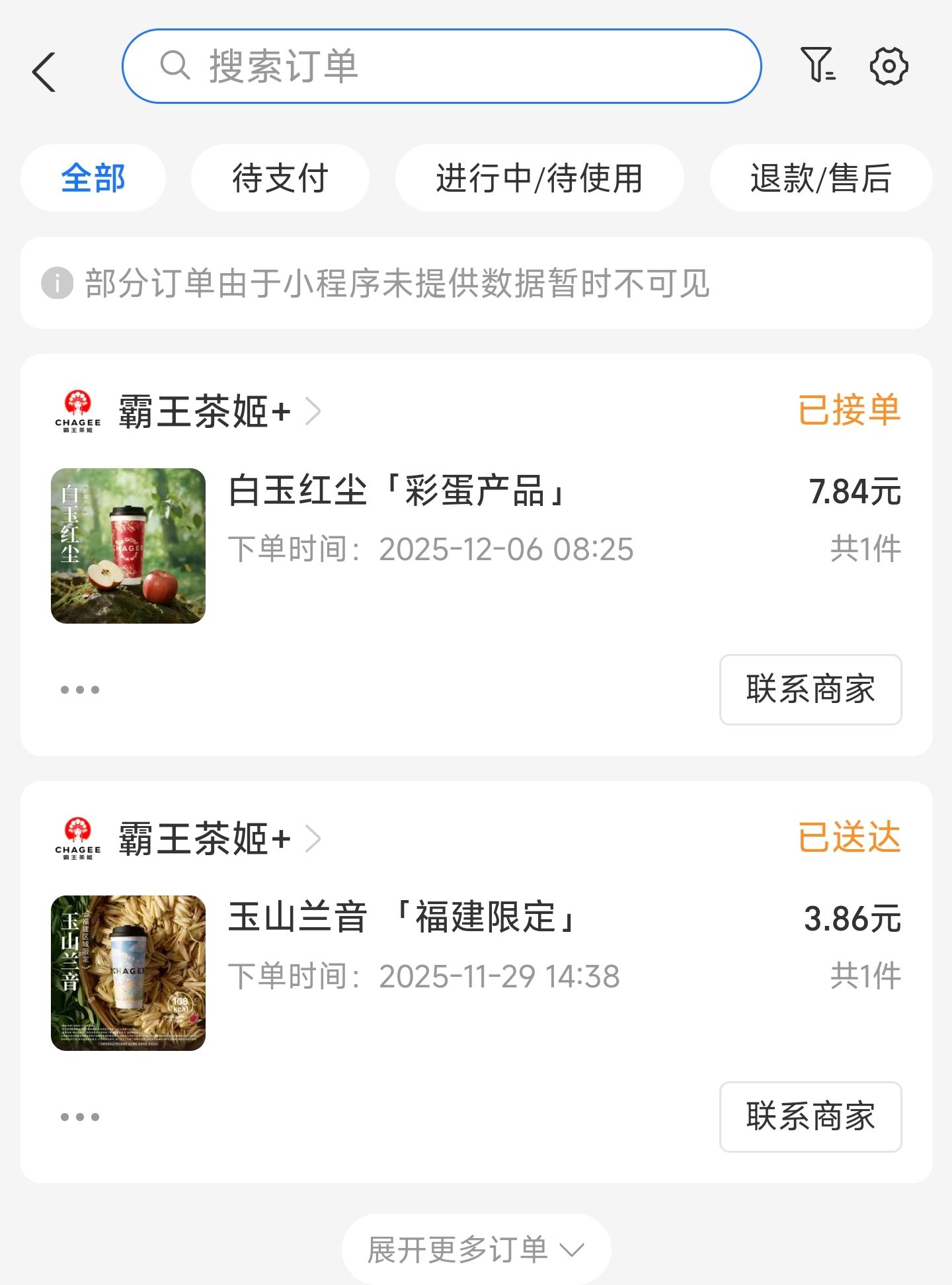This screenshot has width=952, height=1285.
Task: Open more options for the 玉山兰音 order
Action: pyautogui.click(x=80, y=1117)
